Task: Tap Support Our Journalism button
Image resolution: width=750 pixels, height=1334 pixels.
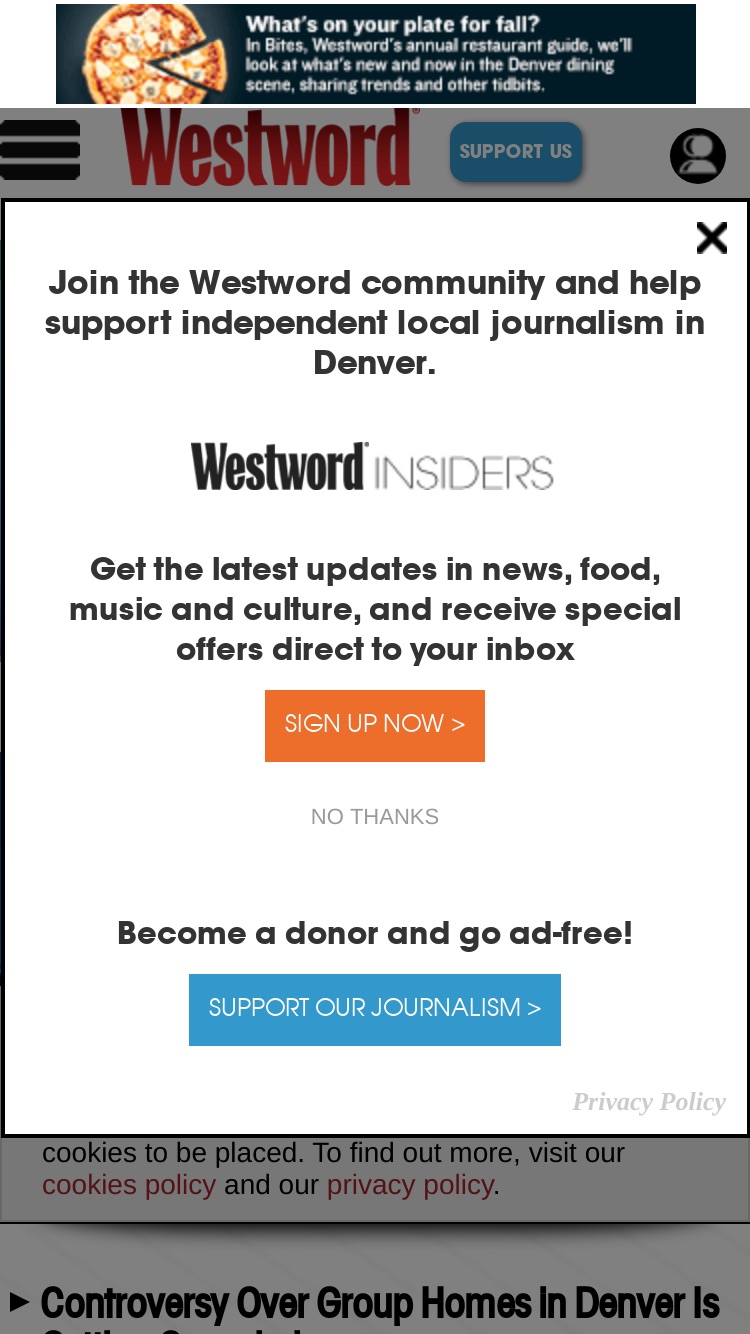Action: [x=375, y=1009]
